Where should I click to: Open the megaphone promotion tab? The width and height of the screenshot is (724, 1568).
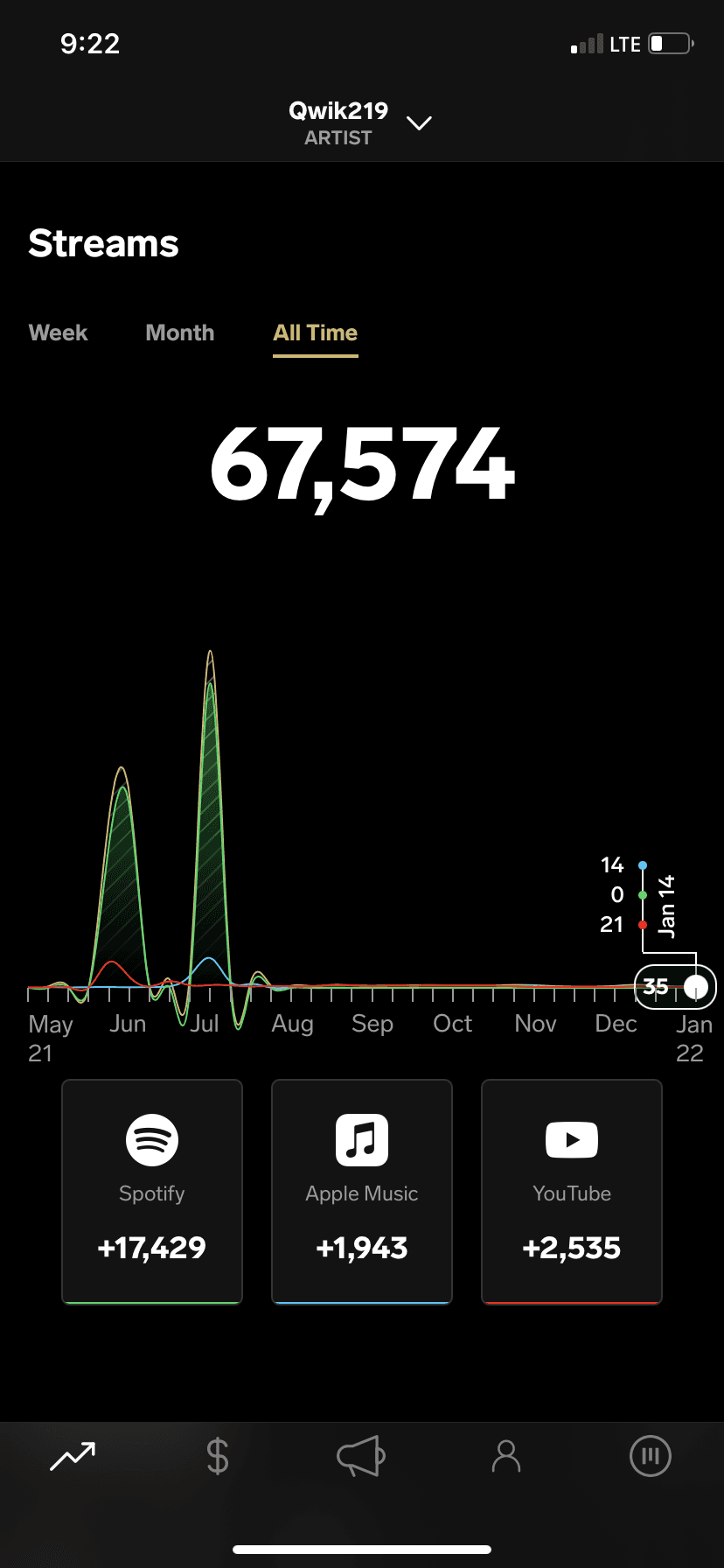(361, 1457)
